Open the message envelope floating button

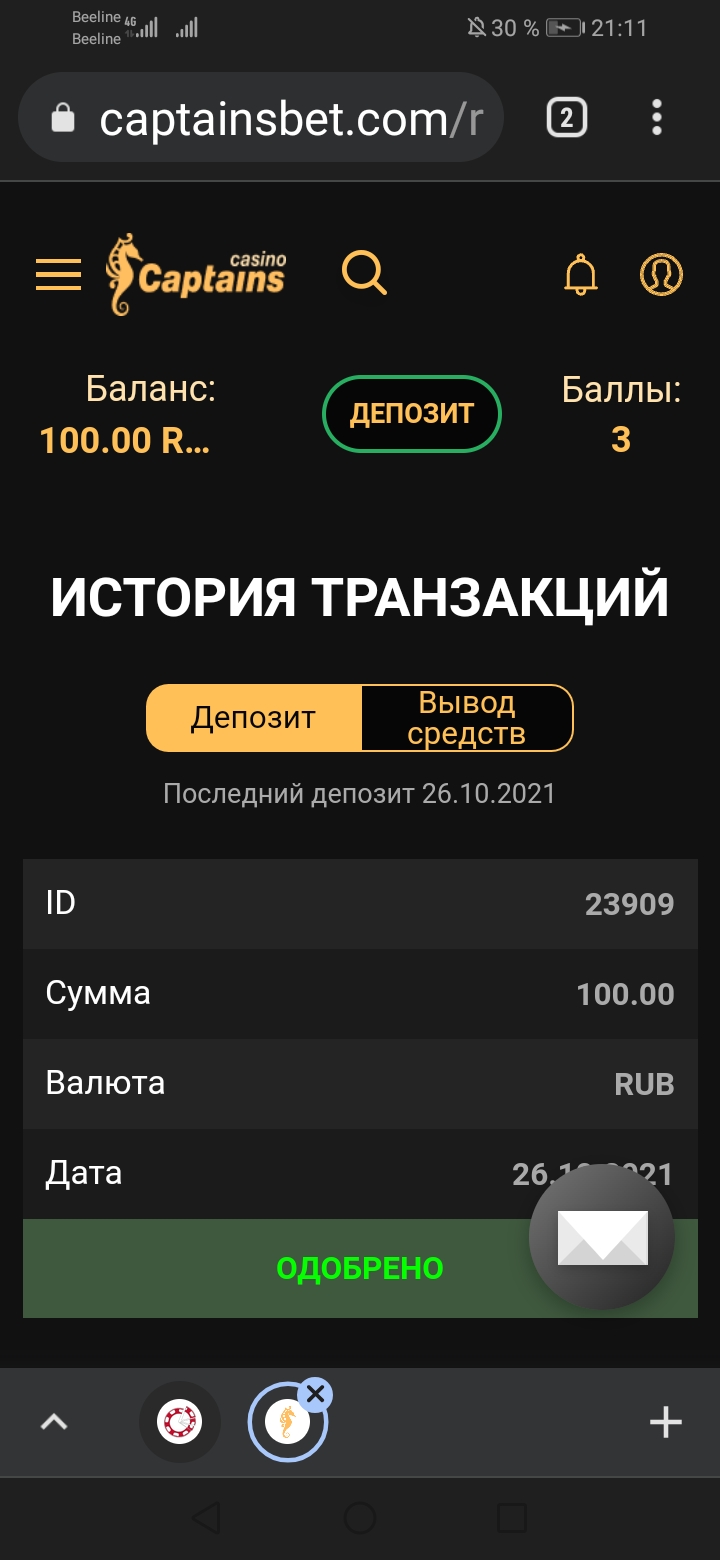tap(601, 1236)
